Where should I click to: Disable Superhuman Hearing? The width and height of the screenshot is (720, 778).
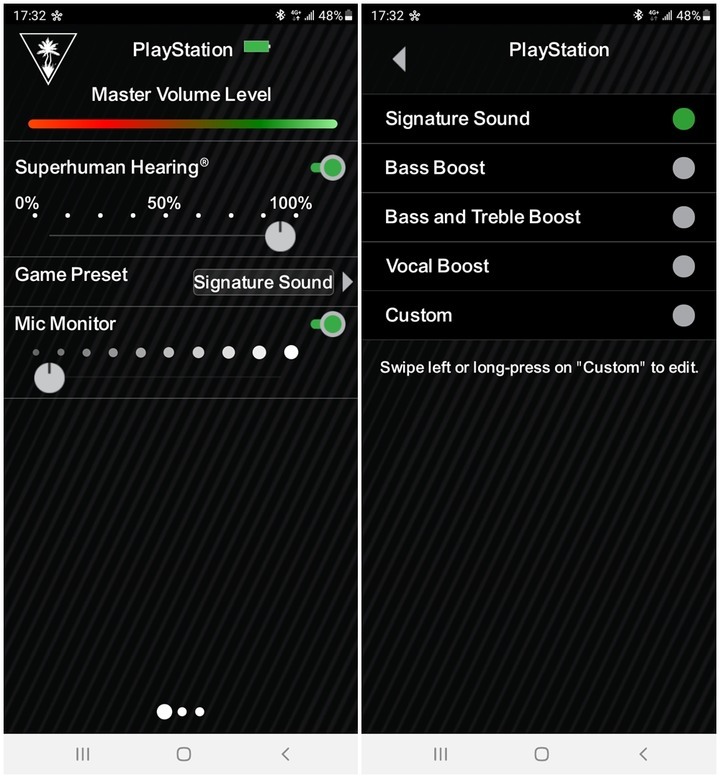point(329,167)
